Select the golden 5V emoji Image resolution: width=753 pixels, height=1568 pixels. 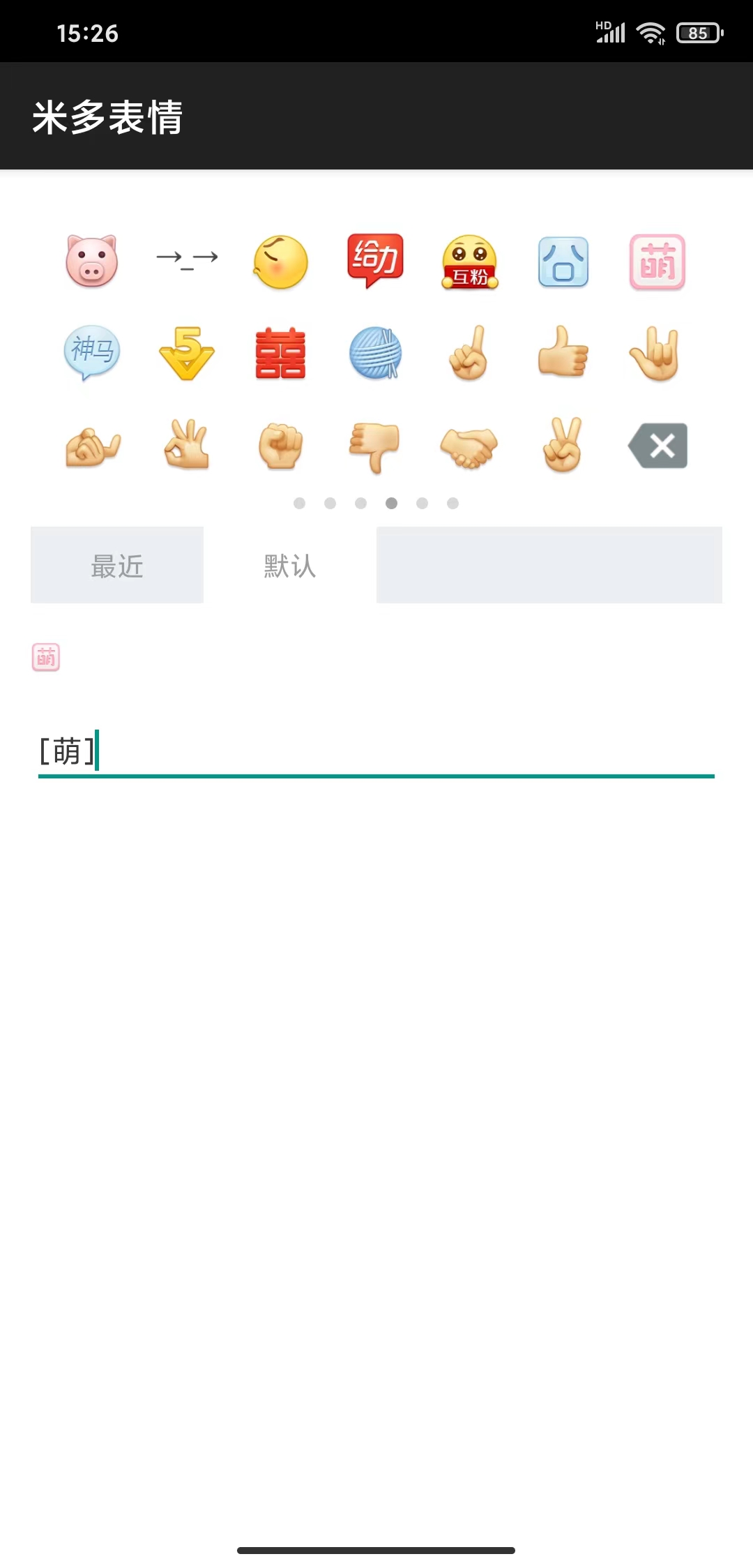point(185,354)
